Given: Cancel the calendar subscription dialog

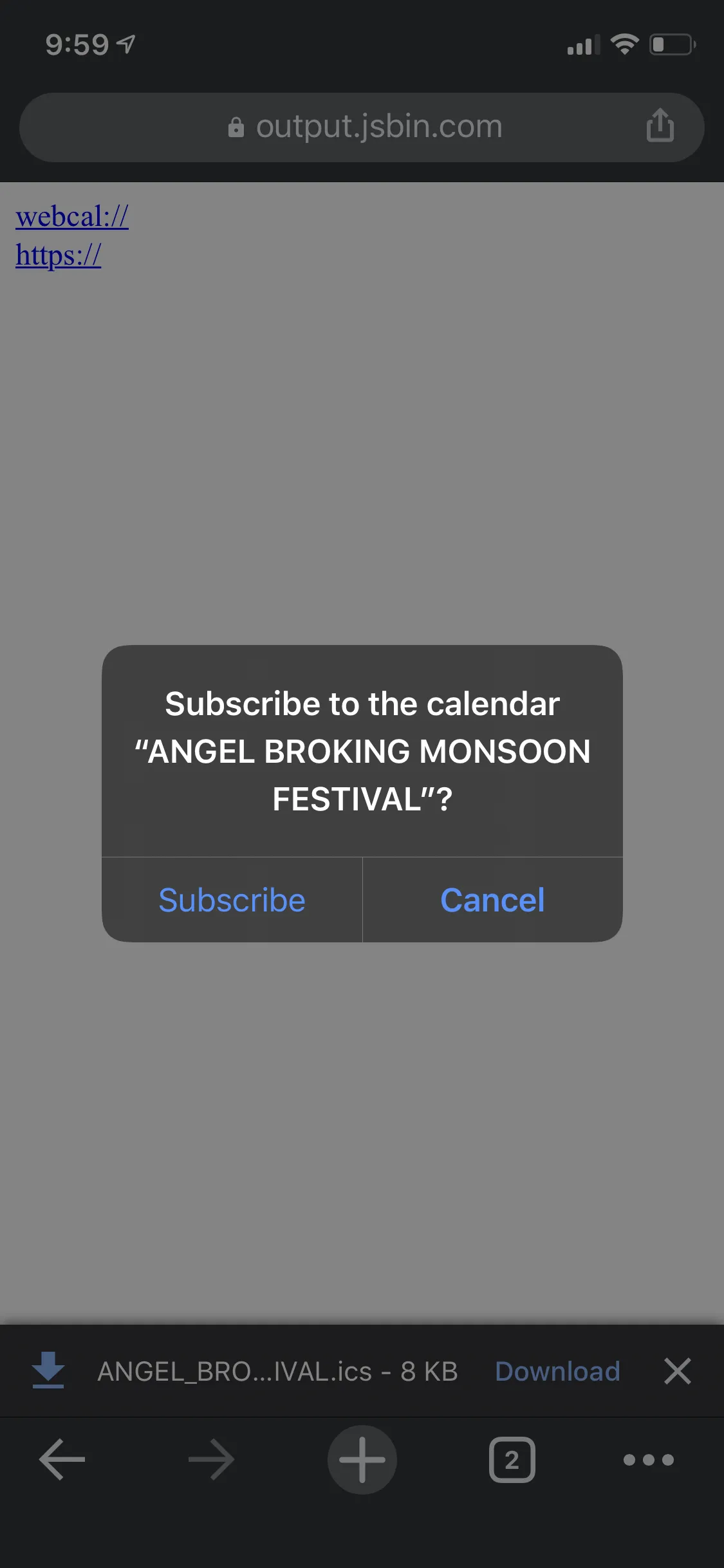Looking at the screenshot, I should [492, 899].
